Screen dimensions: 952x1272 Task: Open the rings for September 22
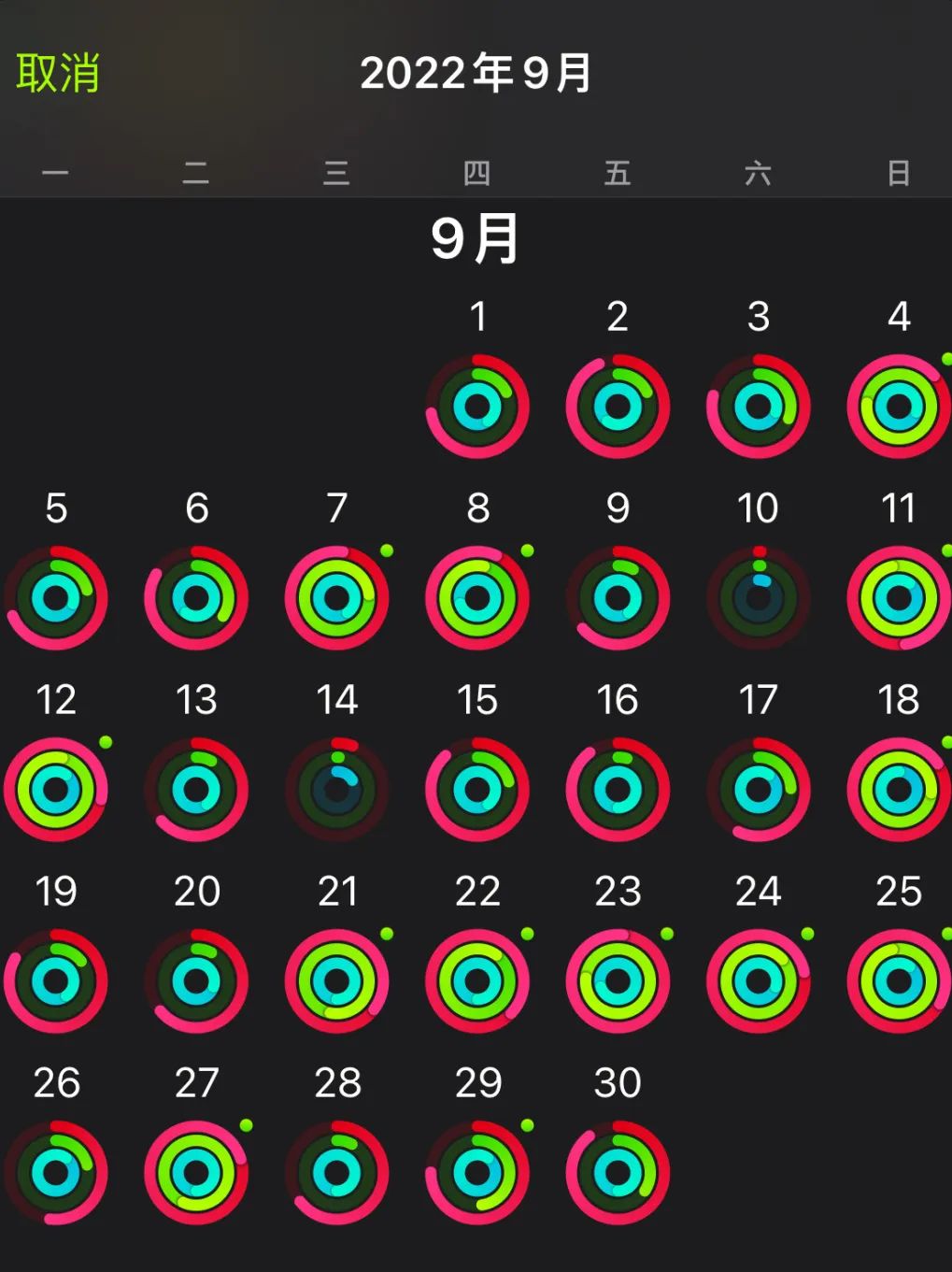tap(477, 981)
